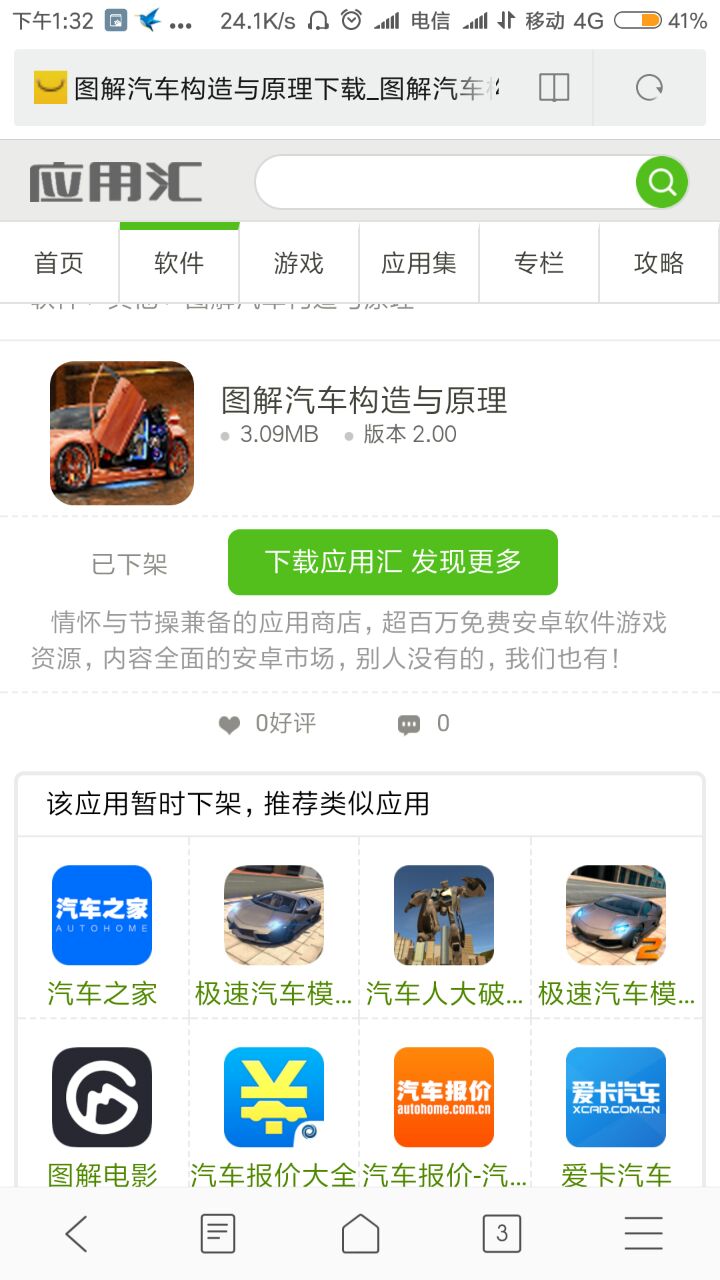Open the 汽车之家 app
Screen dimensions: 720x1280
102,915
